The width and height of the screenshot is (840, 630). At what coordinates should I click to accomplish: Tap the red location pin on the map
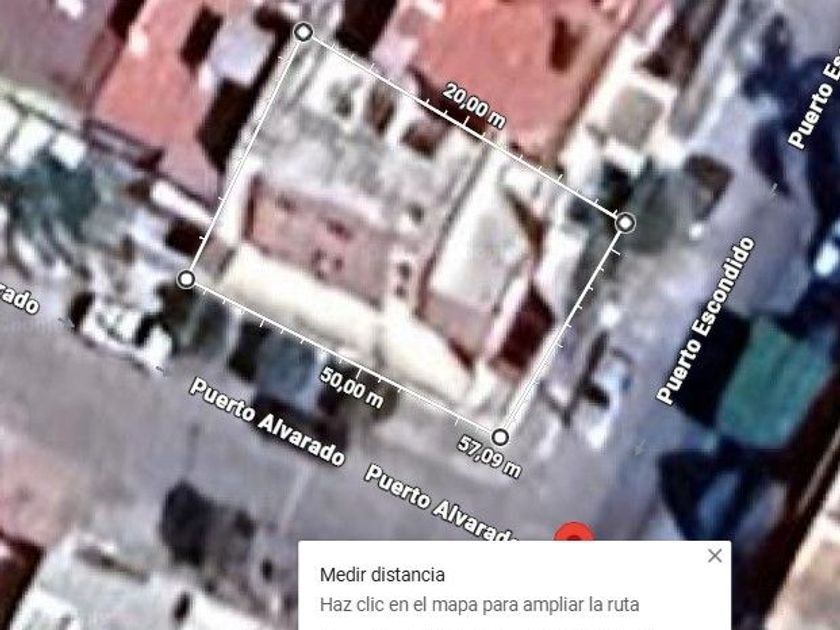point(574,531)
